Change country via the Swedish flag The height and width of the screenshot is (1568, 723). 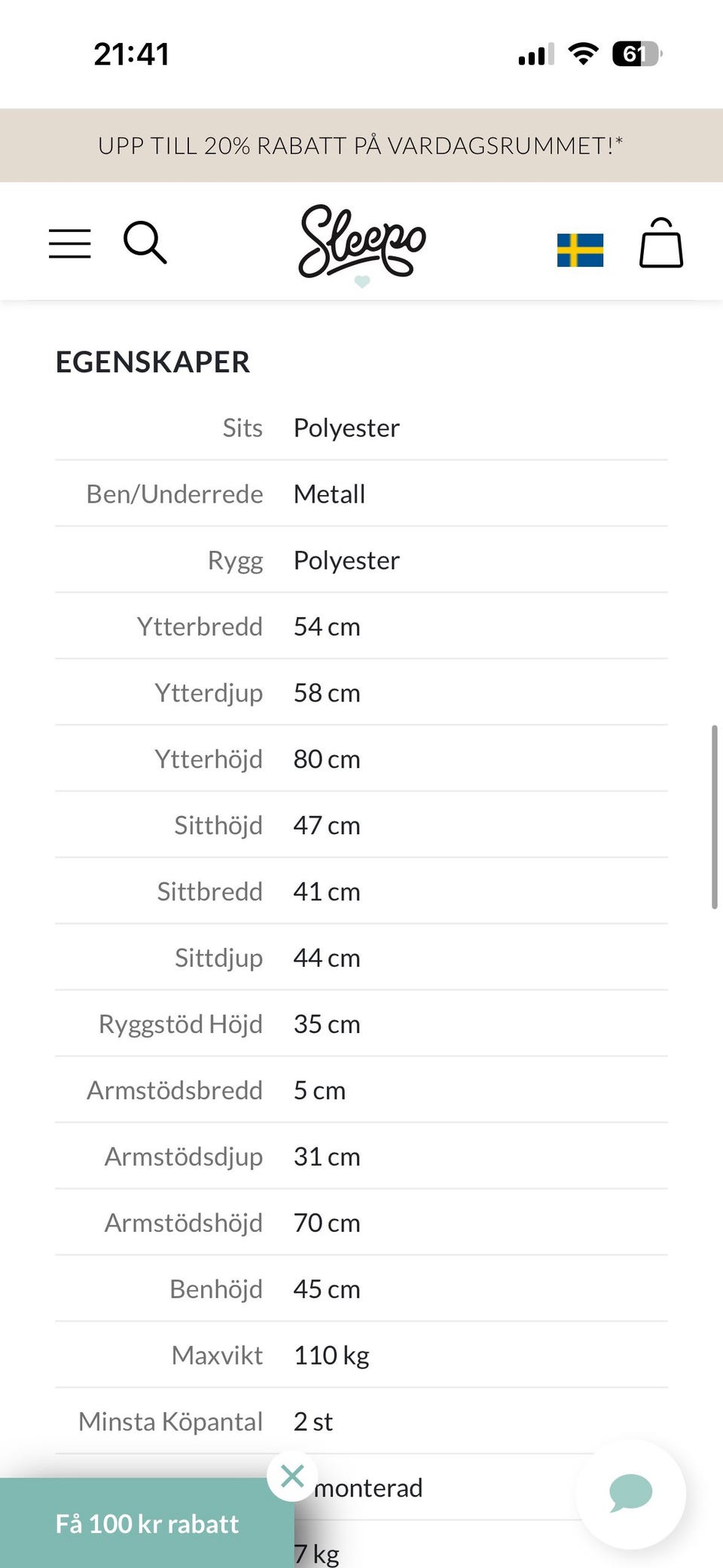[x=580, y=250]
